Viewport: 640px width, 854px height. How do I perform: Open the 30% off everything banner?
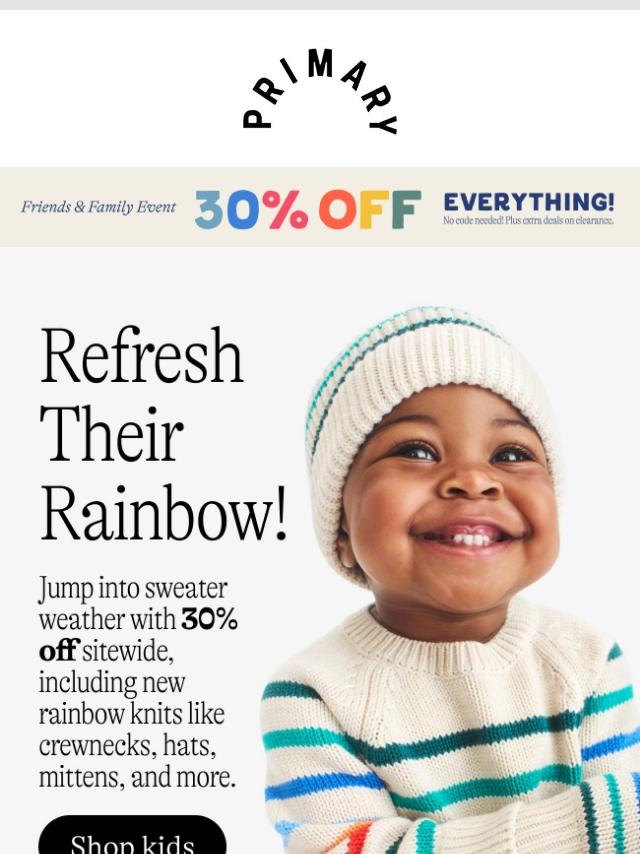319,208
